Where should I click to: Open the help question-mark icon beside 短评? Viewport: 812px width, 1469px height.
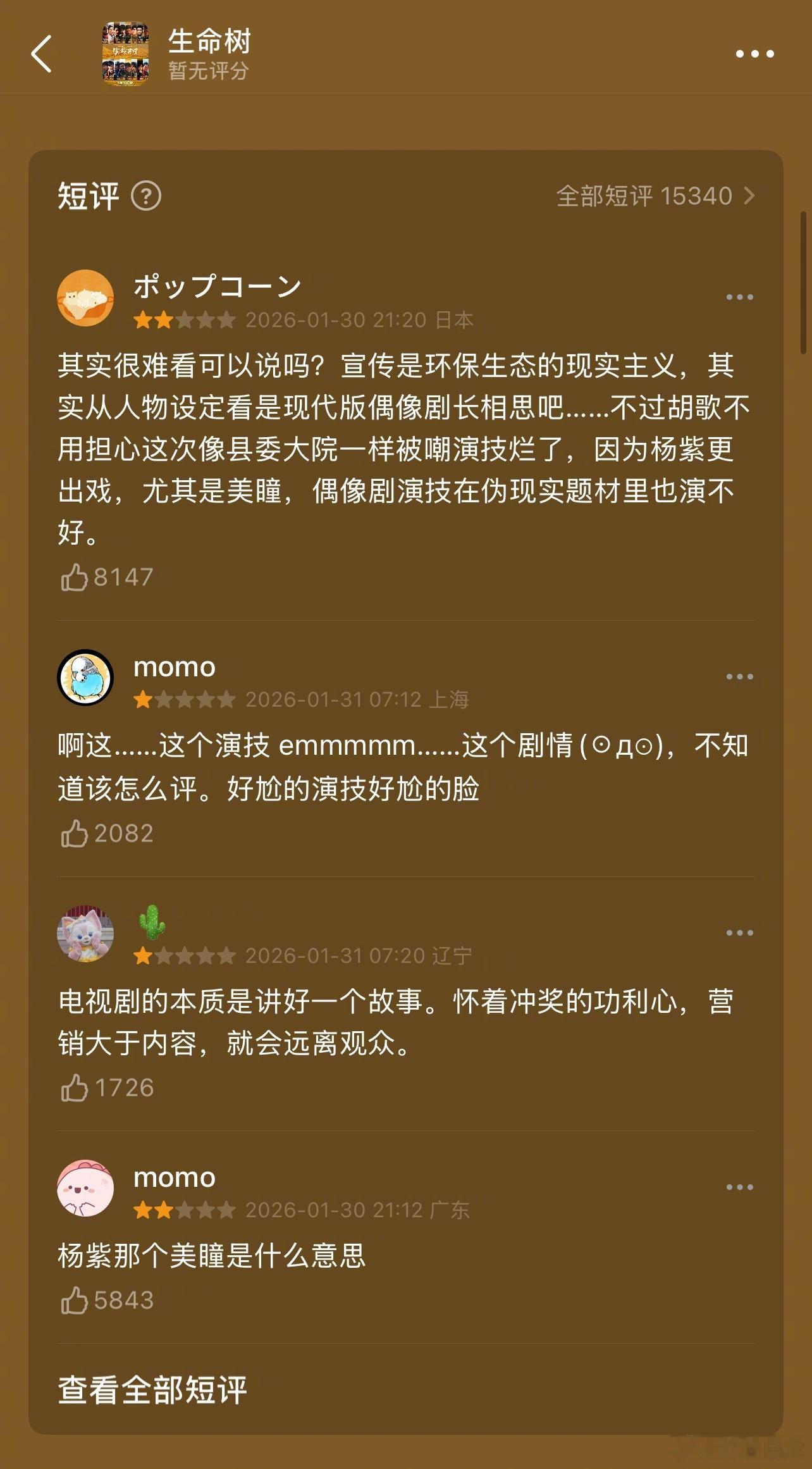tap(145, 197)
